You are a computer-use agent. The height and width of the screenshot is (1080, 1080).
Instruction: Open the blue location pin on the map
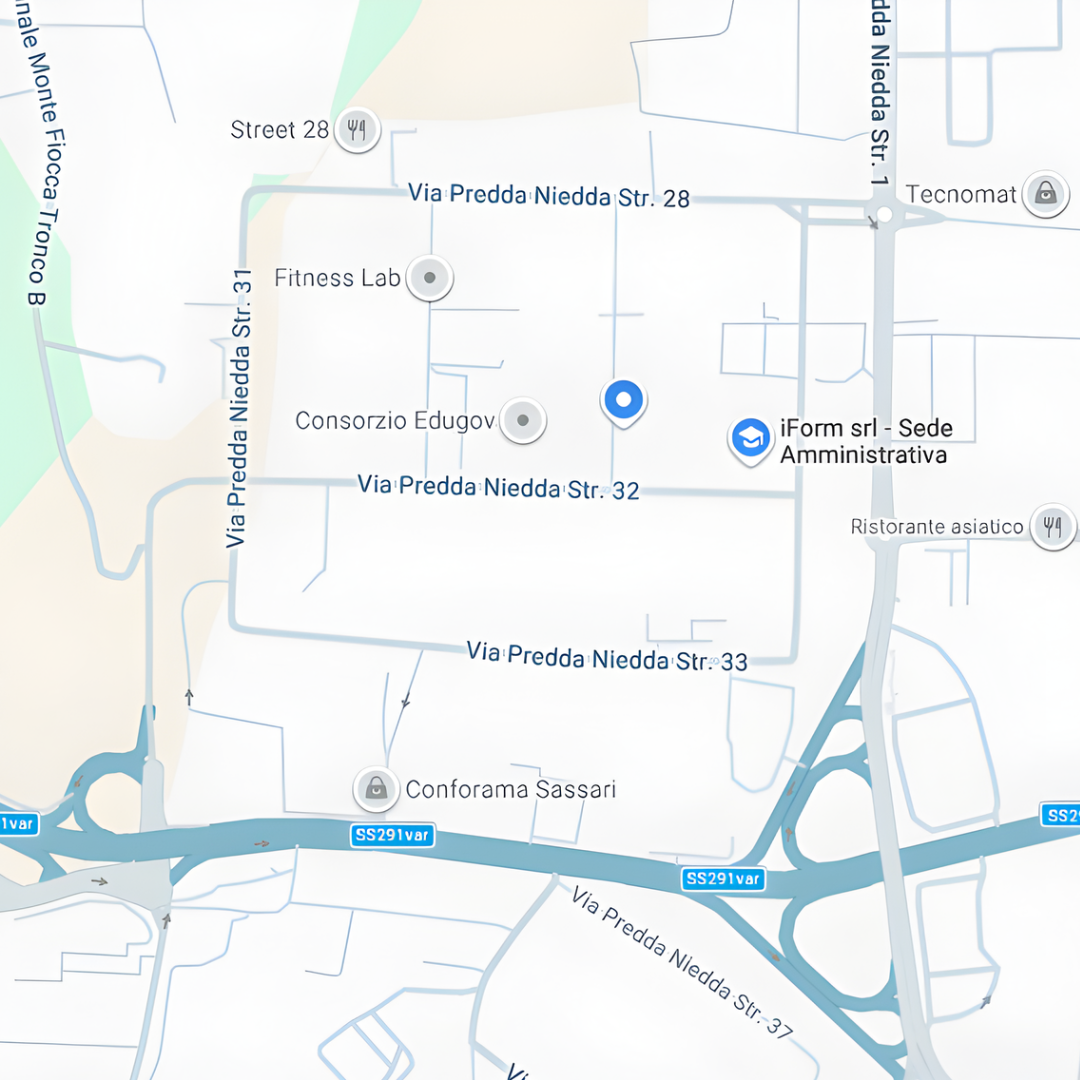coord(623,401)
